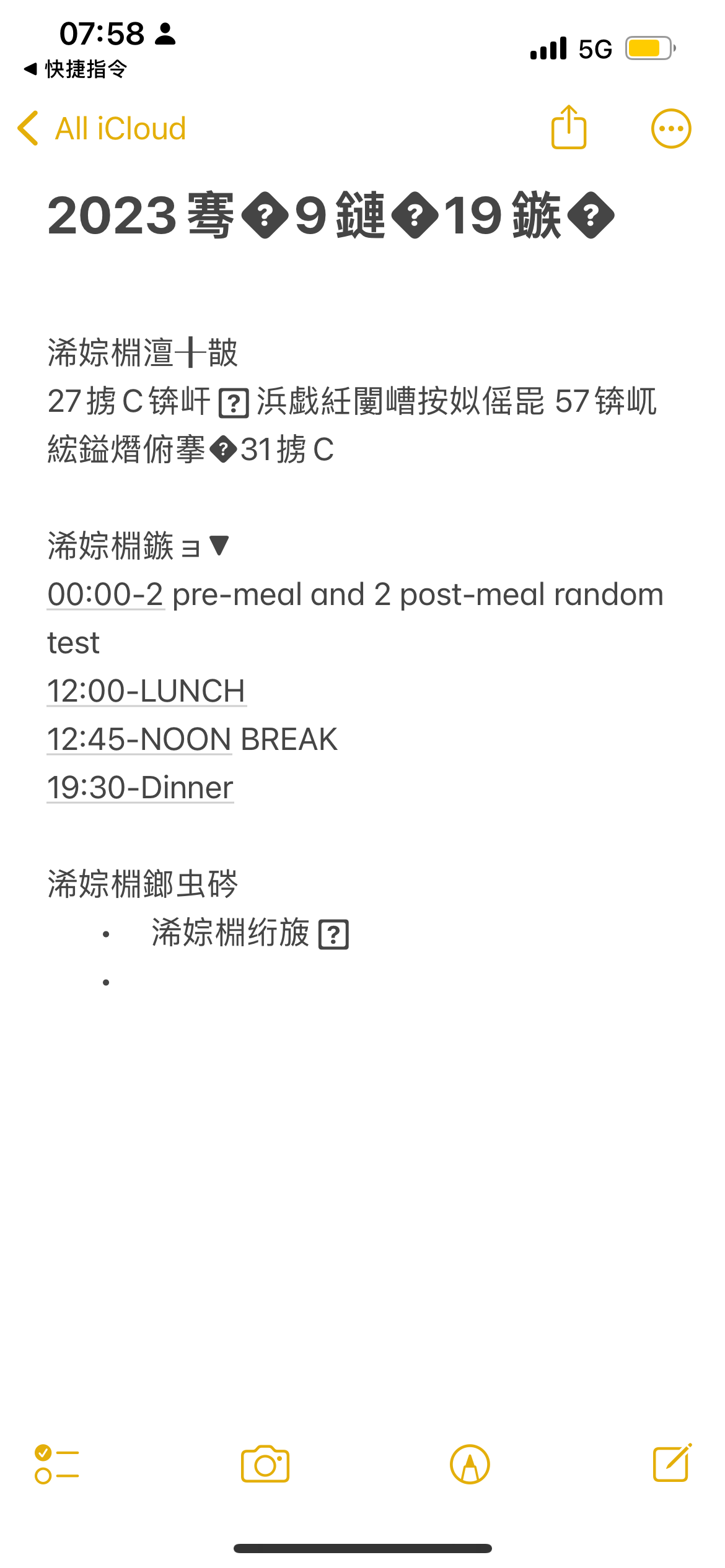
Task: Open the camera attachment option
Action: (265, 1464)
